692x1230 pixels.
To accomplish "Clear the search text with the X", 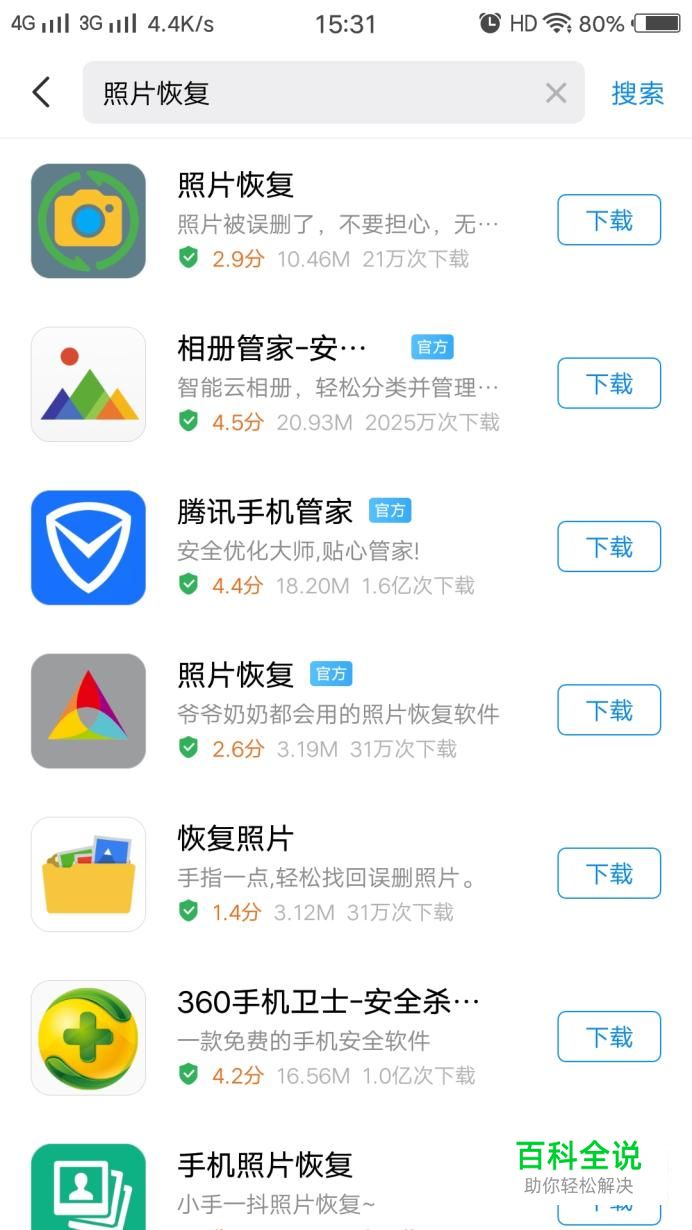I will (x=555, y=93).
